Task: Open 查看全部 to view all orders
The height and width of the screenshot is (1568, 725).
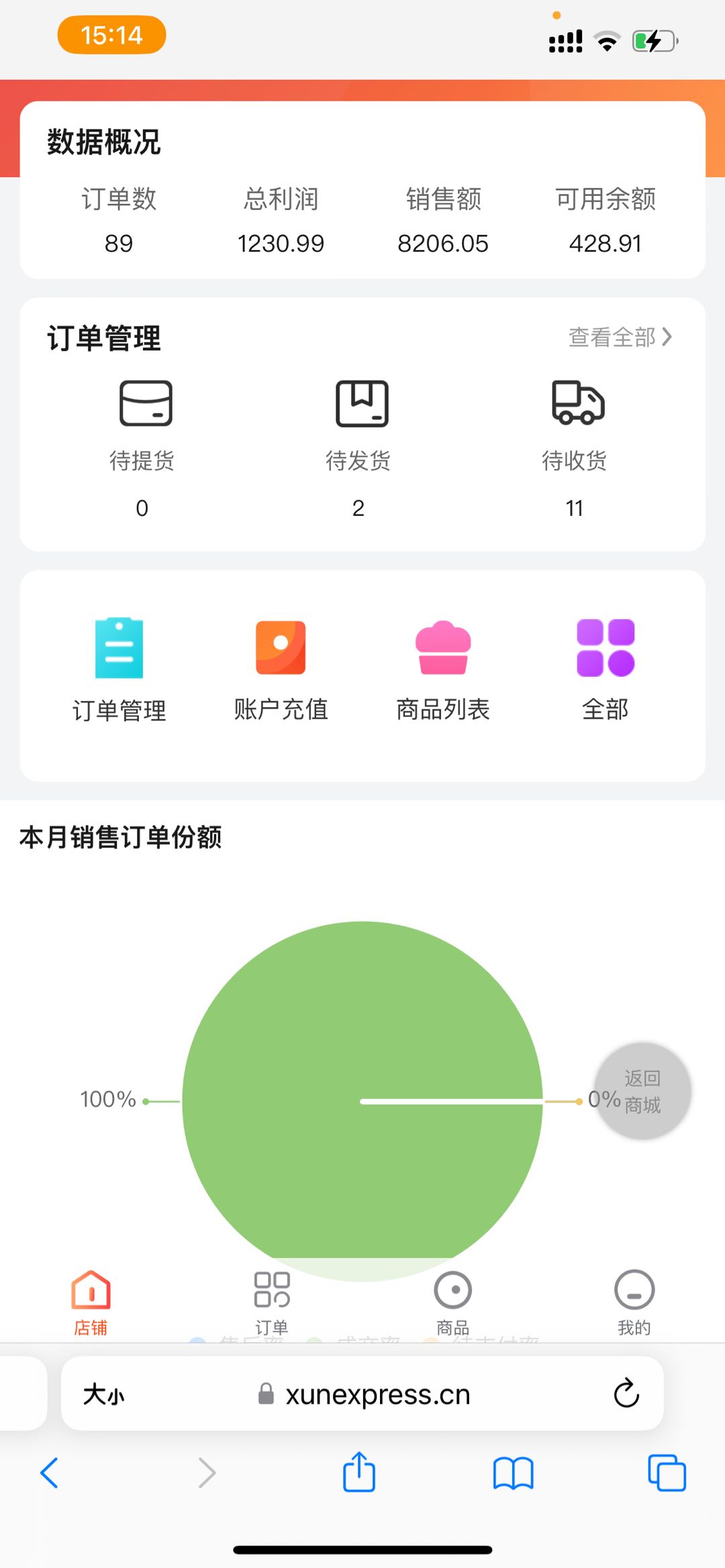Action: (x=619, y=337)
